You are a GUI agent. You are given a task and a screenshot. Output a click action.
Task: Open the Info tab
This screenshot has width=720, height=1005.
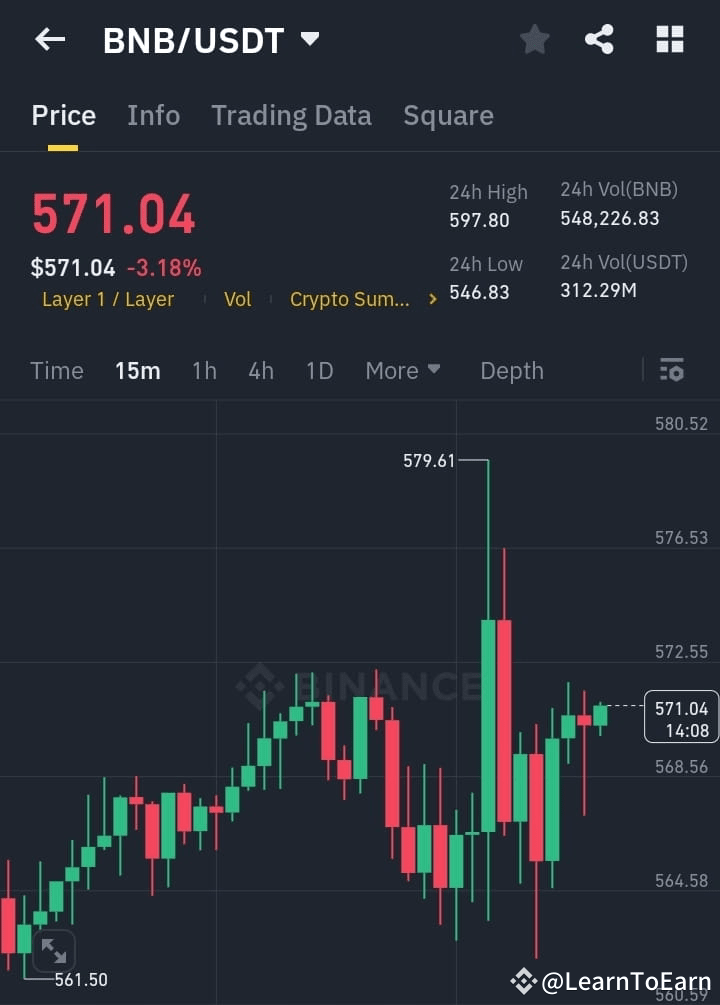tap(153, 115)
